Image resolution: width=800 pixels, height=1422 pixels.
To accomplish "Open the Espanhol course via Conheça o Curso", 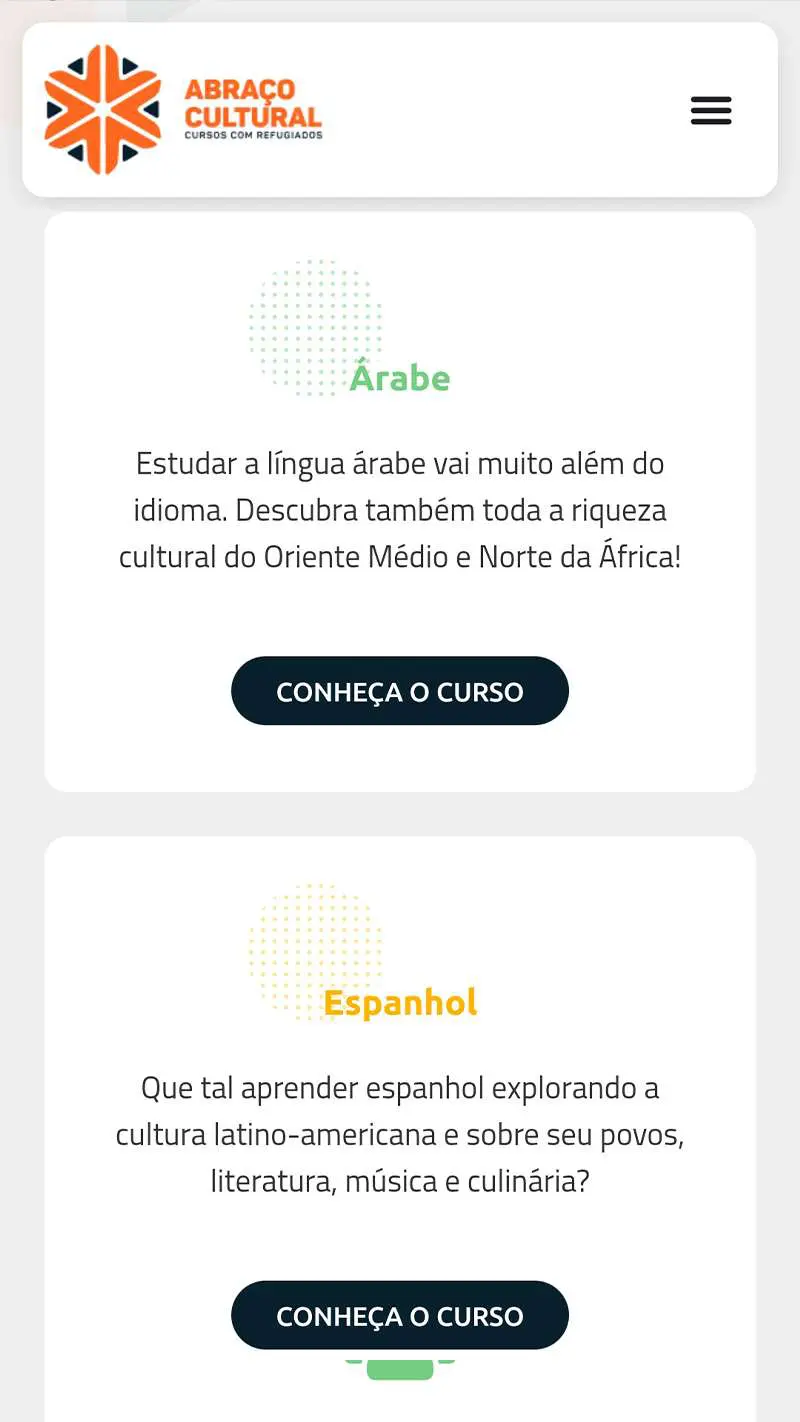I will click(x=400, y=1315).
